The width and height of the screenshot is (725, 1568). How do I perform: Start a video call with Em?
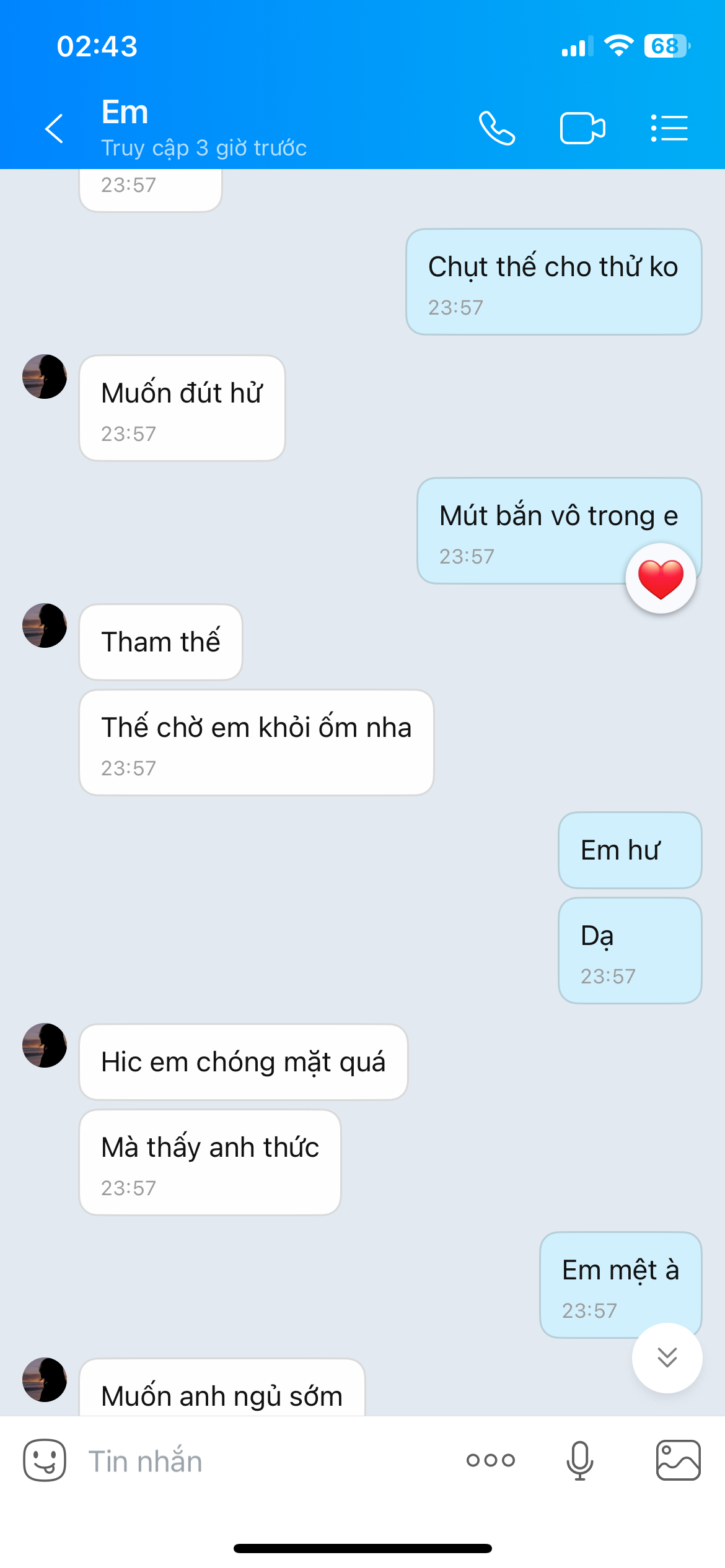pos(582,128)
